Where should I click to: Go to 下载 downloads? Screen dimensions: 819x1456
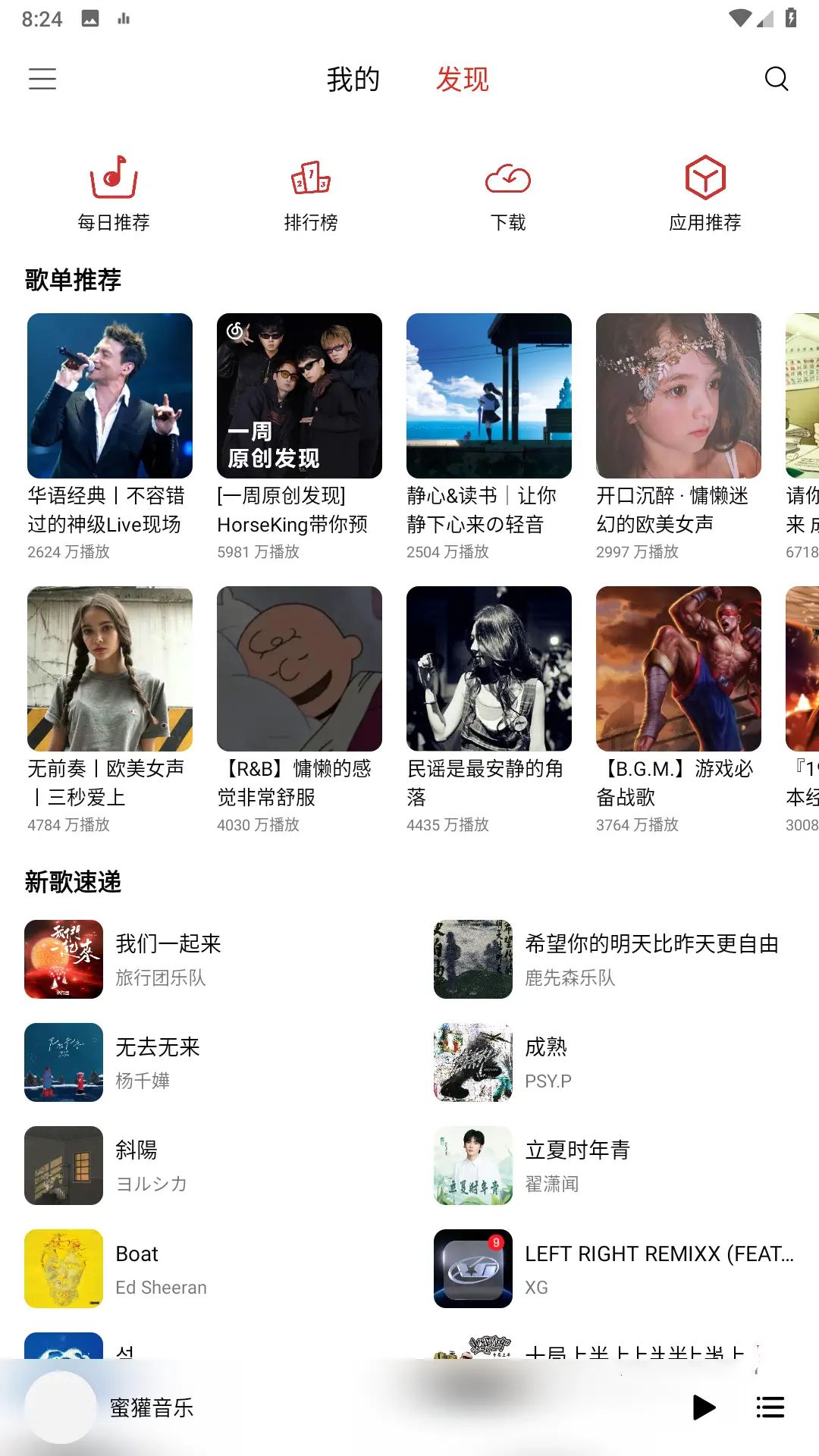pyautogui.click(x=508, y=193)
